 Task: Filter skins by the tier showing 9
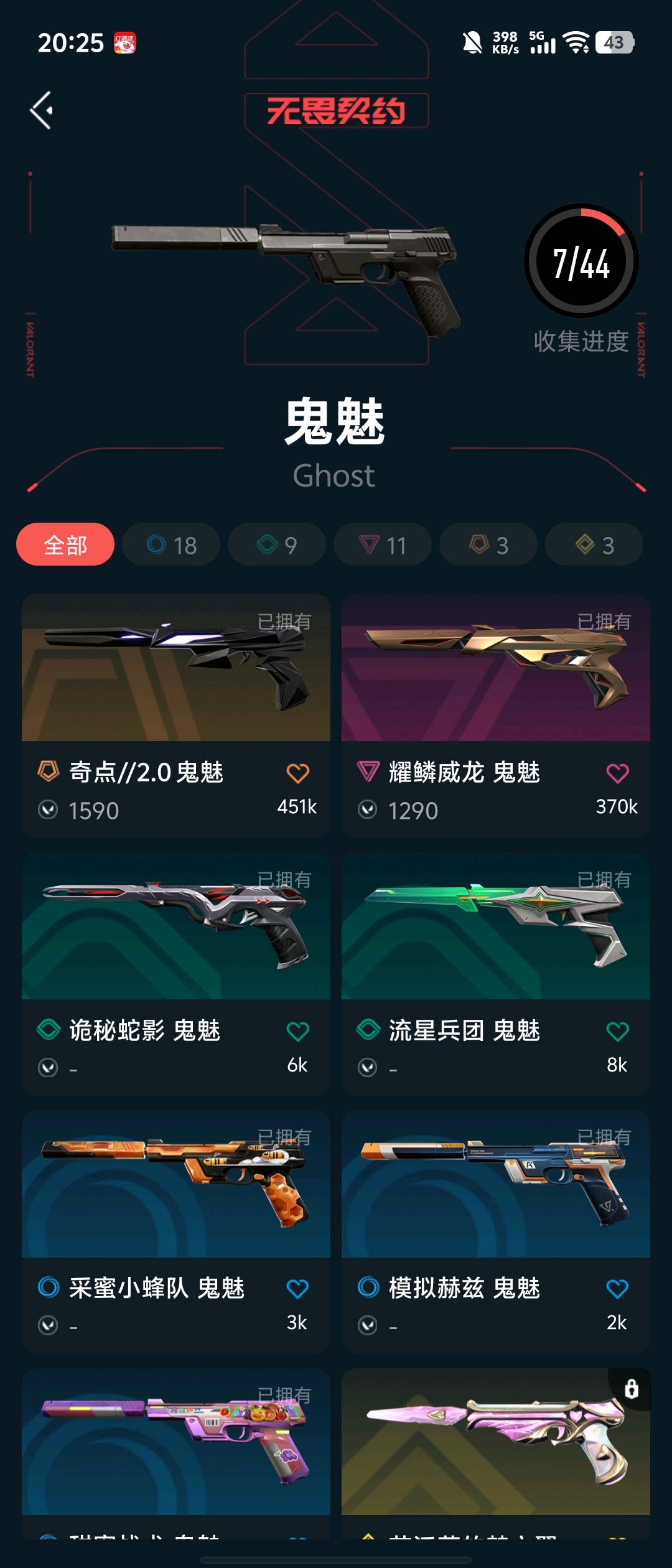point(277,544)
